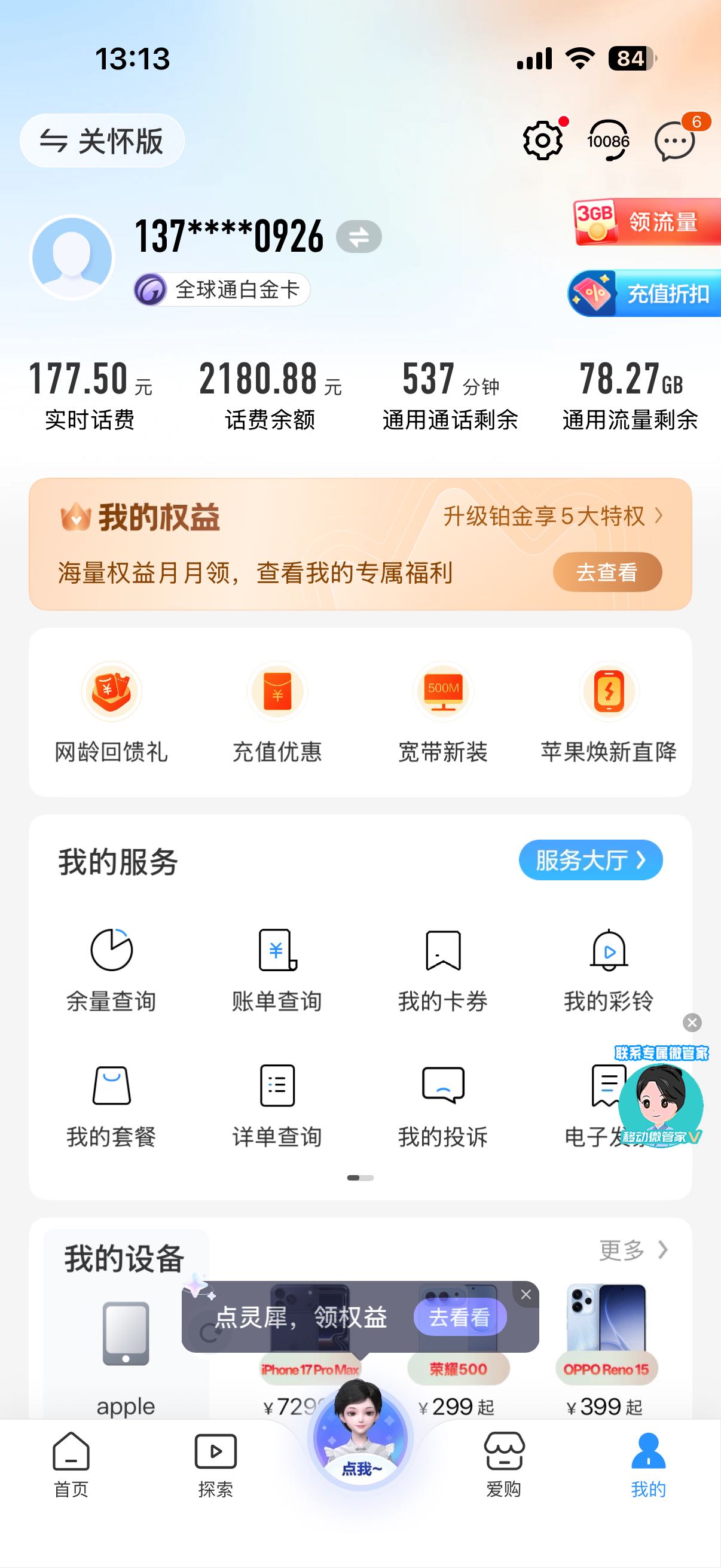Image resolution: width=721 pixels, height=1568 pixels.
Task: Go to the 爱购 tab
Action: pos(503,1465)
